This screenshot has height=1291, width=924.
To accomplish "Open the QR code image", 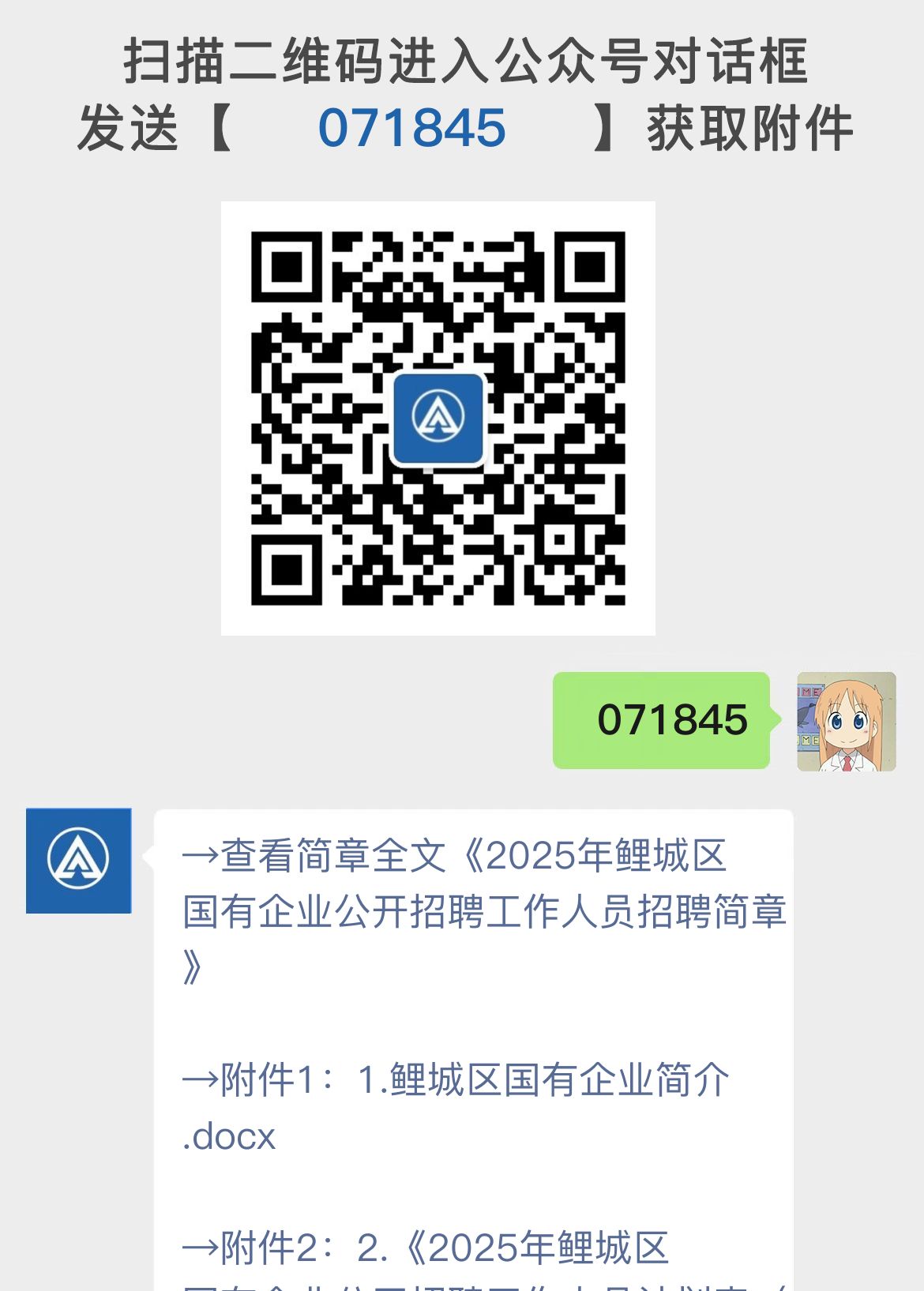I will [438, 417].
